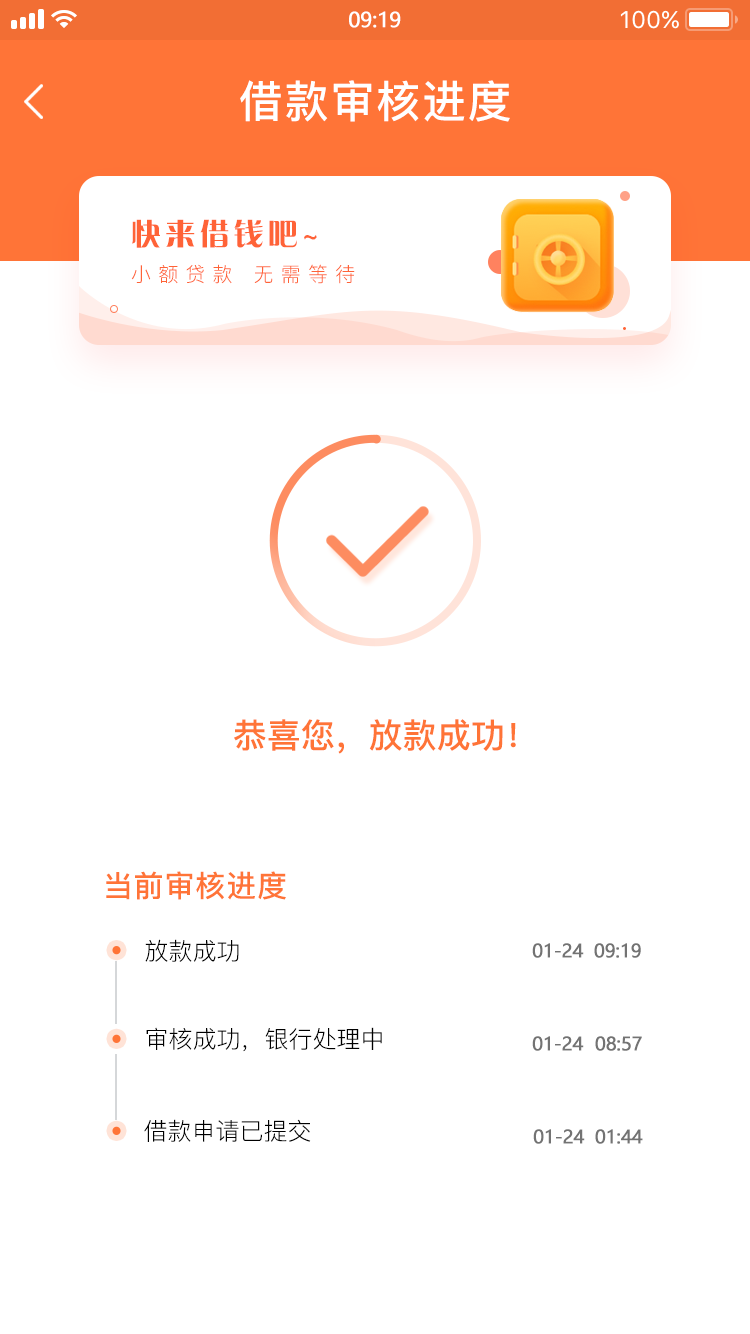Go back using the top-left arrow
Image resolution: width=750 pixels, height=1334 pixels.
[34, 102]
